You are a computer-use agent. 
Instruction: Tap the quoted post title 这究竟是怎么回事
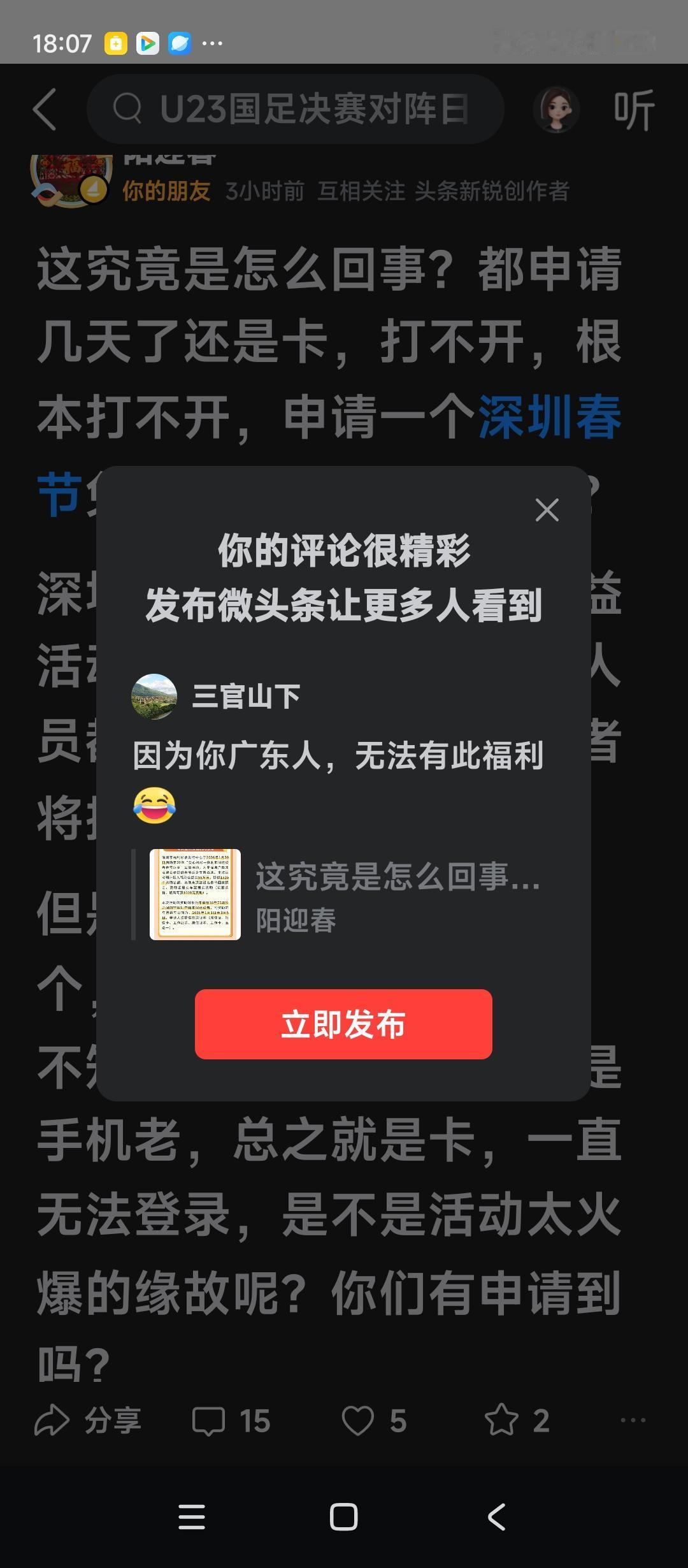(395, 880)
